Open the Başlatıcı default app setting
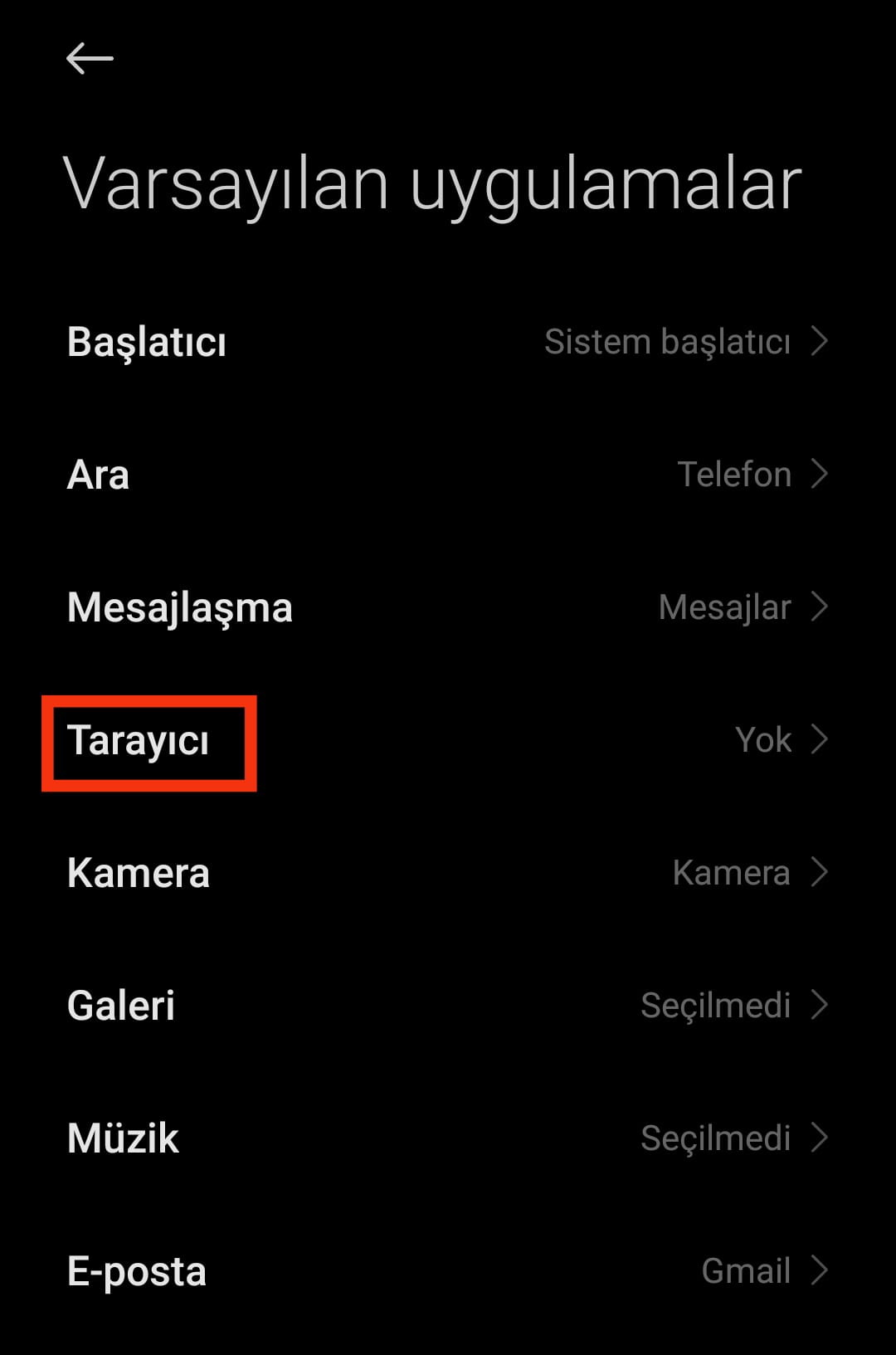The image size is (896, 1355). [x=448, y=342]
